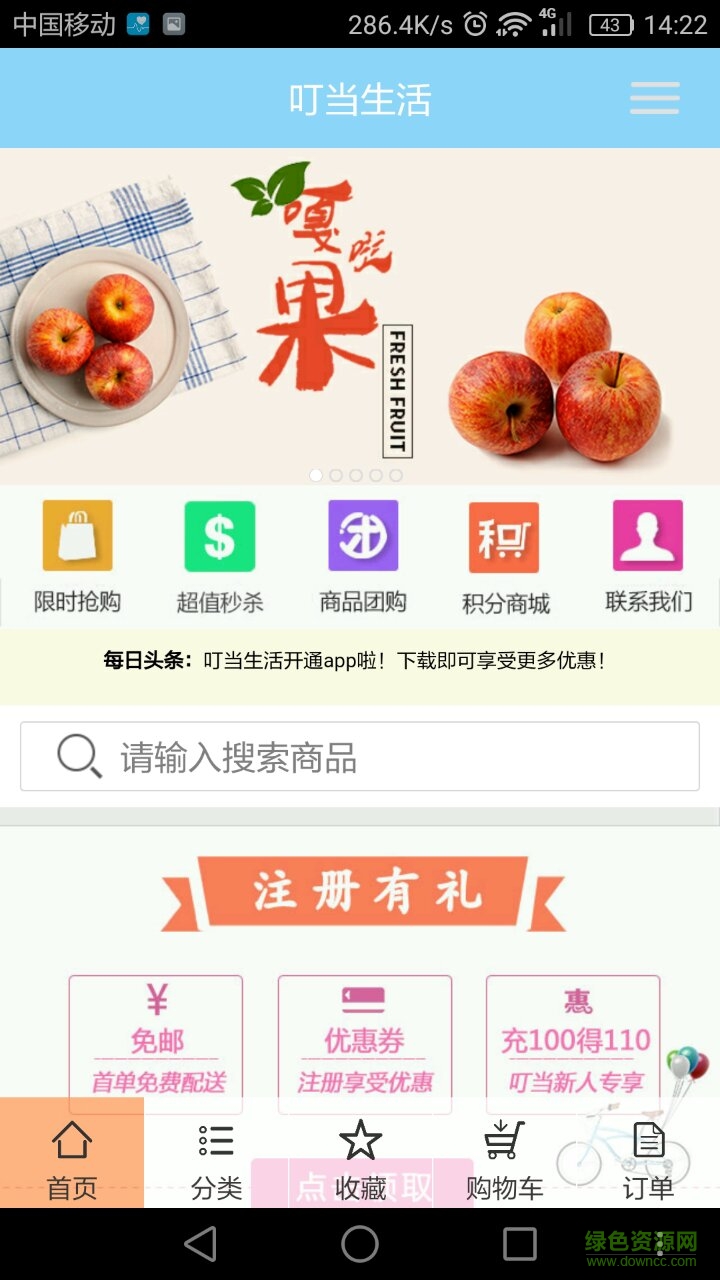Open the 免邮 free shipping offer card
The width and height of the screenshot is (720, 1280).
[156, 1038]
